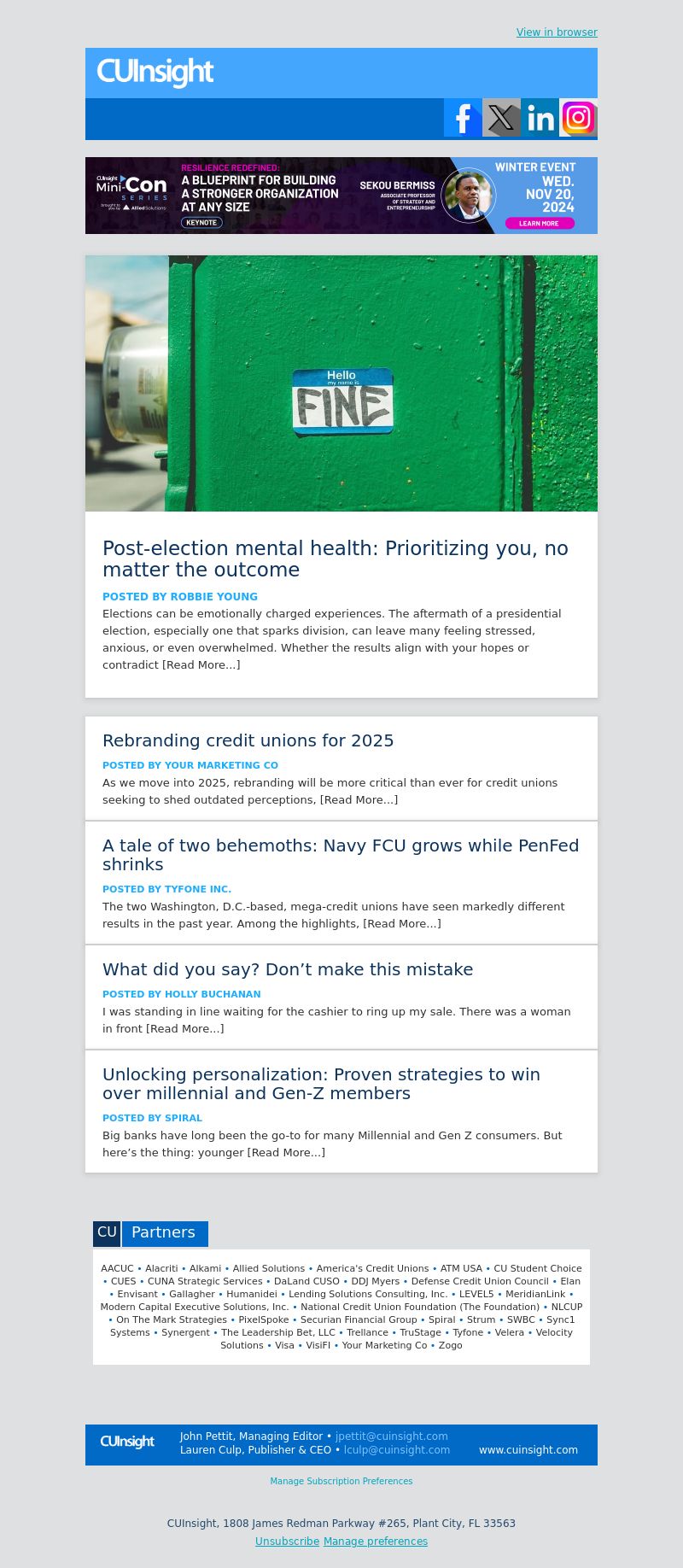The image size is (683, 1568).
Task: Open the LinkedIn icon
Action: coord(540,118)
